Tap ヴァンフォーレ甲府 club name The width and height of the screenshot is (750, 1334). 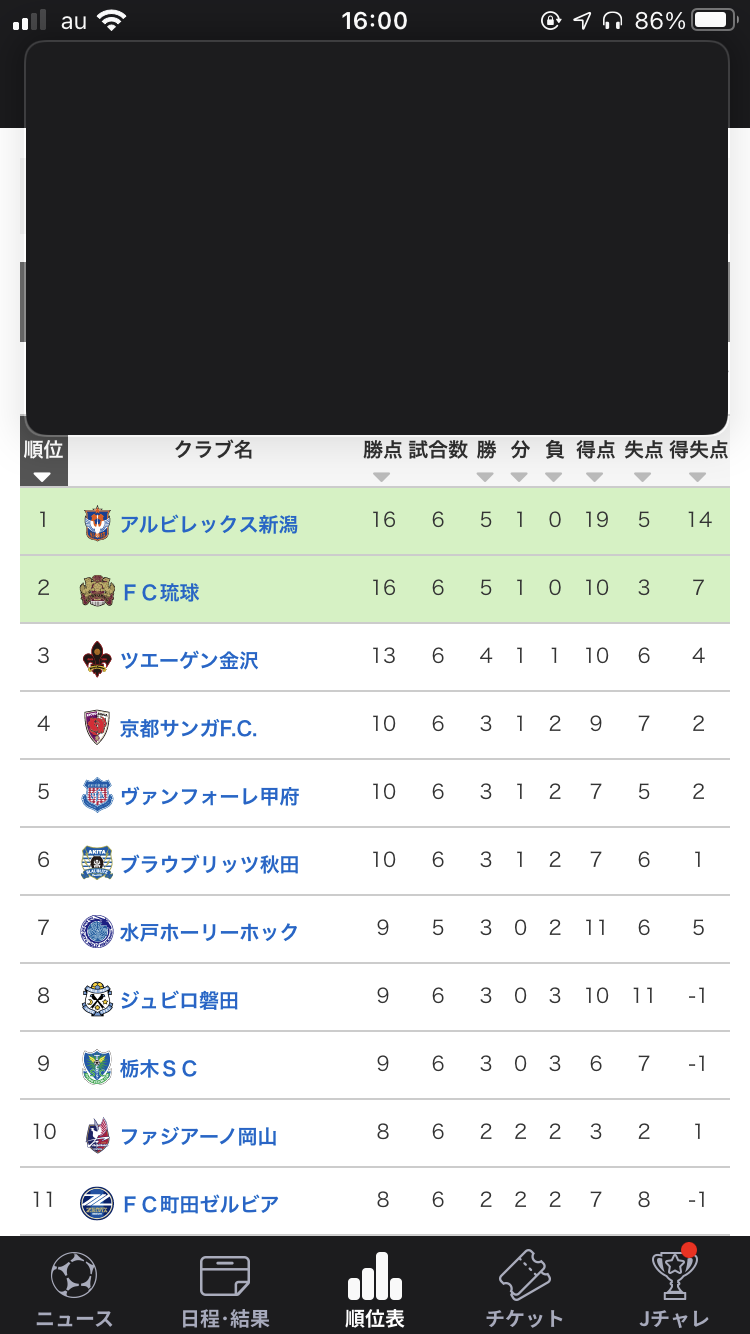pyautogui.click(x=210, y=796)
